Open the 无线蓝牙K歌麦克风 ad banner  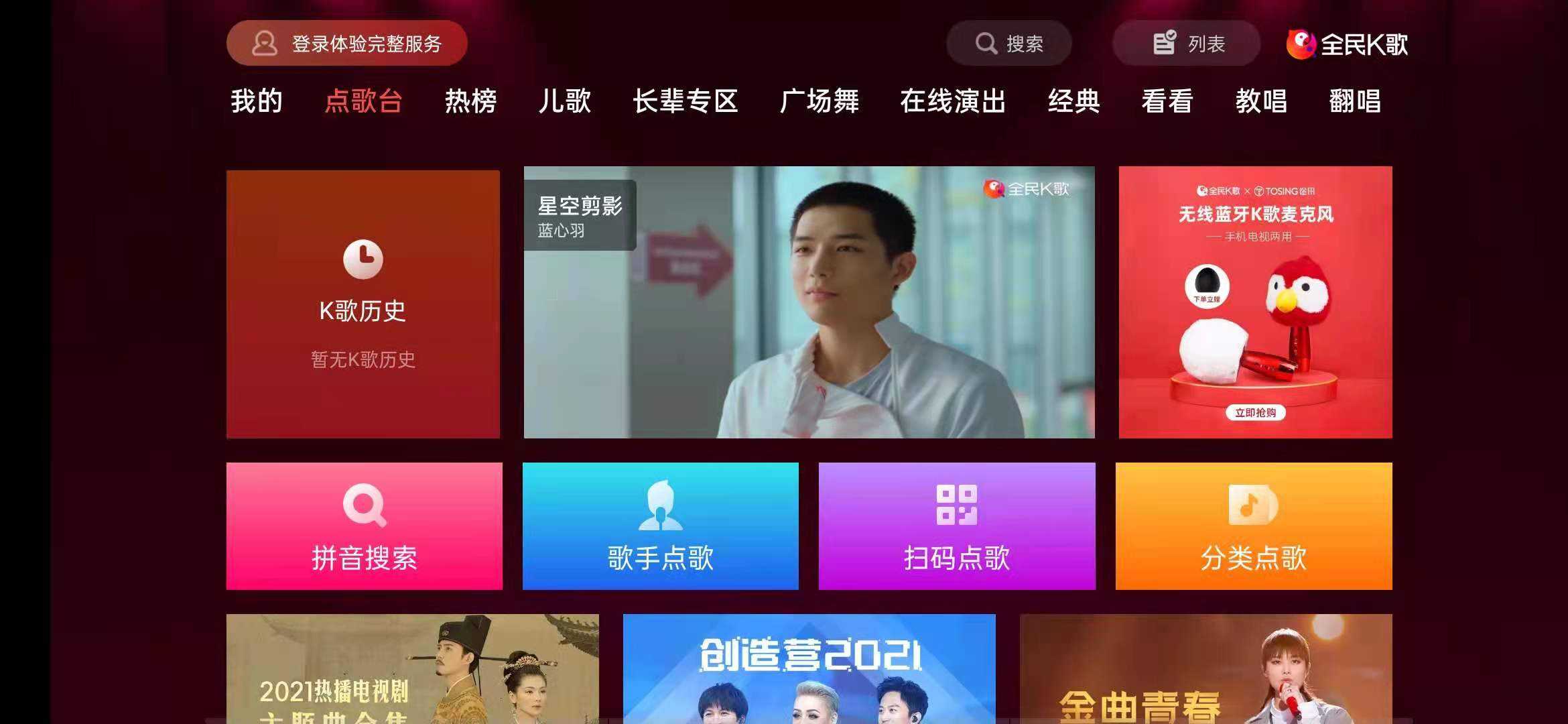tap(1255, 302)
